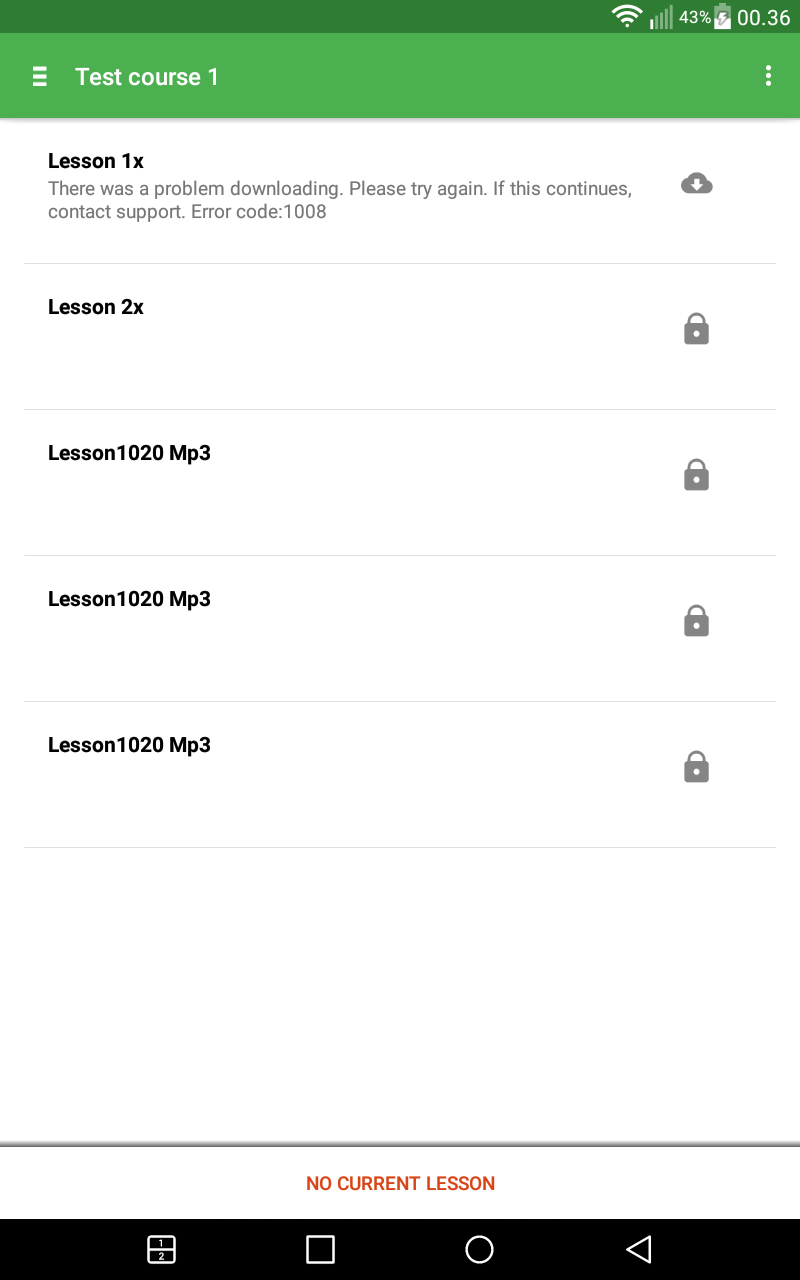Tap the lock icon beside Lesson 2x
Screen dimensions: 800x1280
click(x=696, y=329)
